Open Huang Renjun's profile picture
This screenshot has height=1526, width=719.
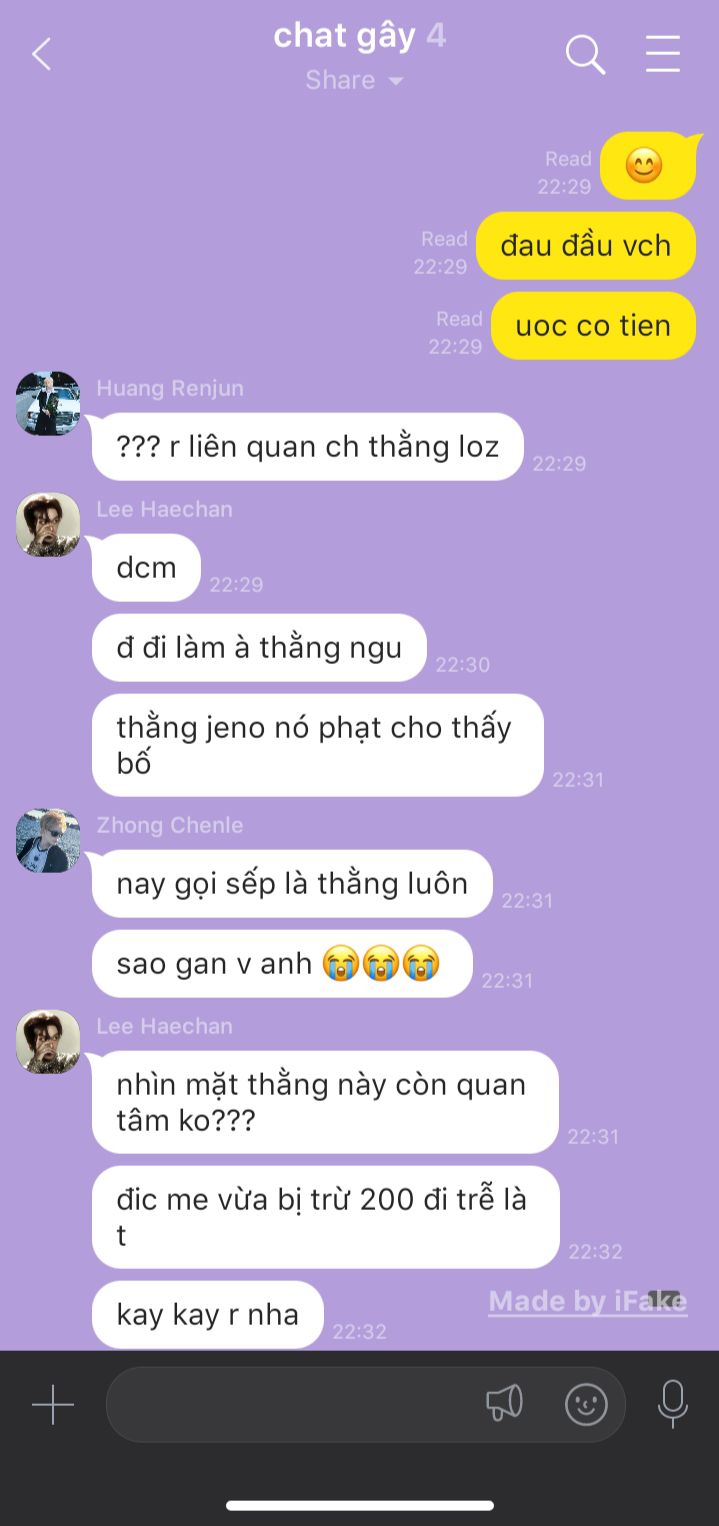(x=48, y=403)
